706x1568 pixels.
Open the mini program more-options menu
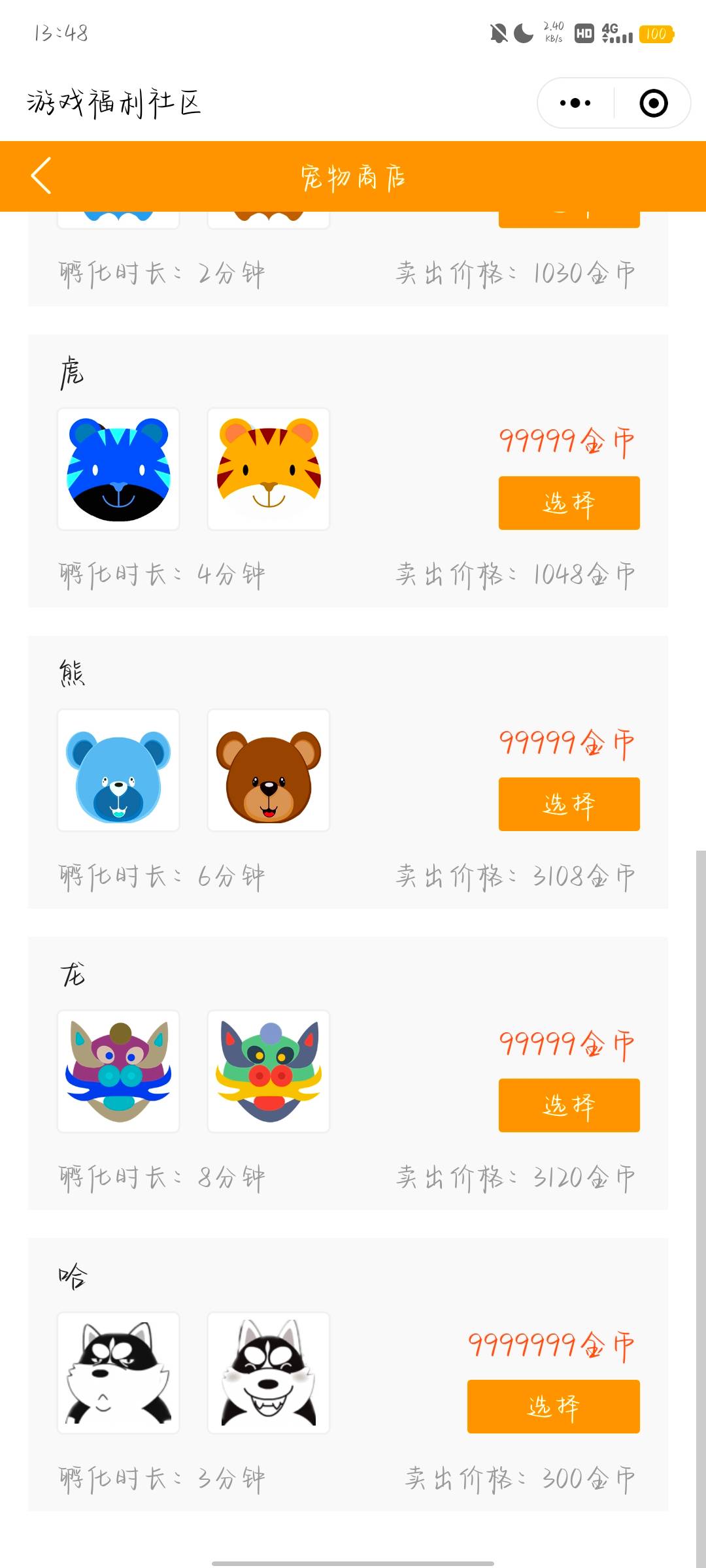tap(575, 103)
